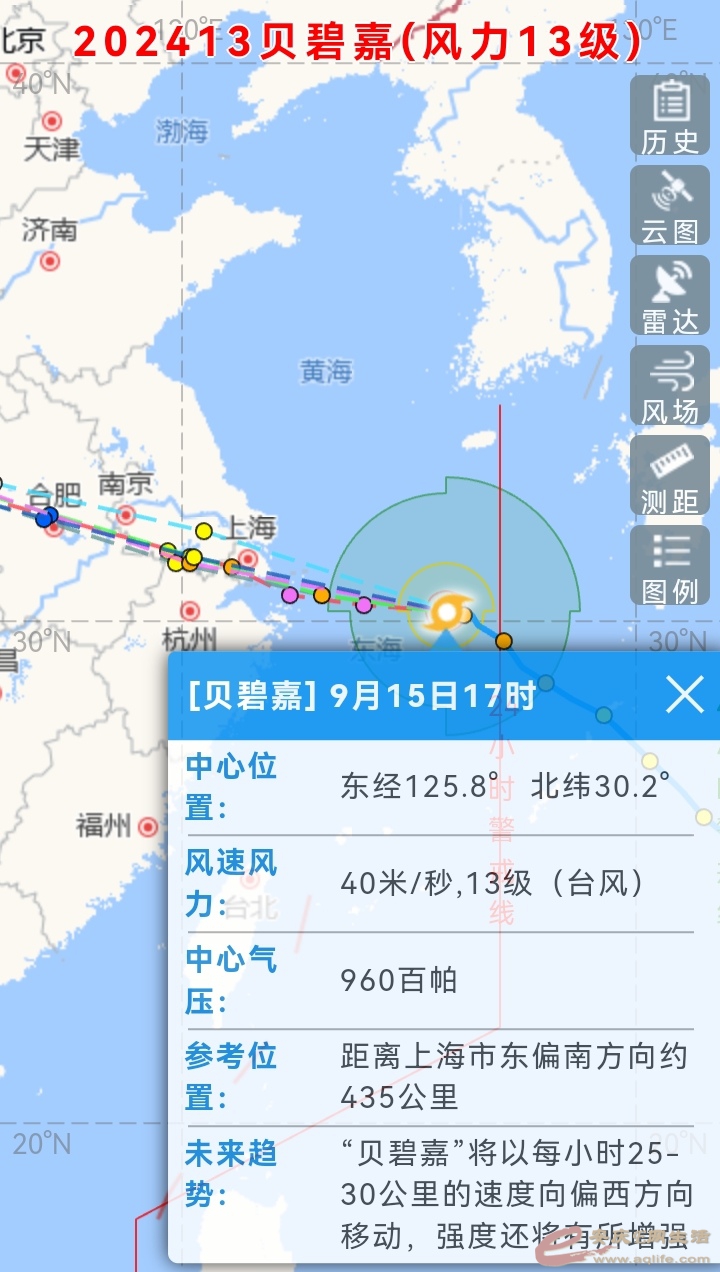Tap the typhoon's current position icon
The image size is (720, 1272).
point(445,608)
